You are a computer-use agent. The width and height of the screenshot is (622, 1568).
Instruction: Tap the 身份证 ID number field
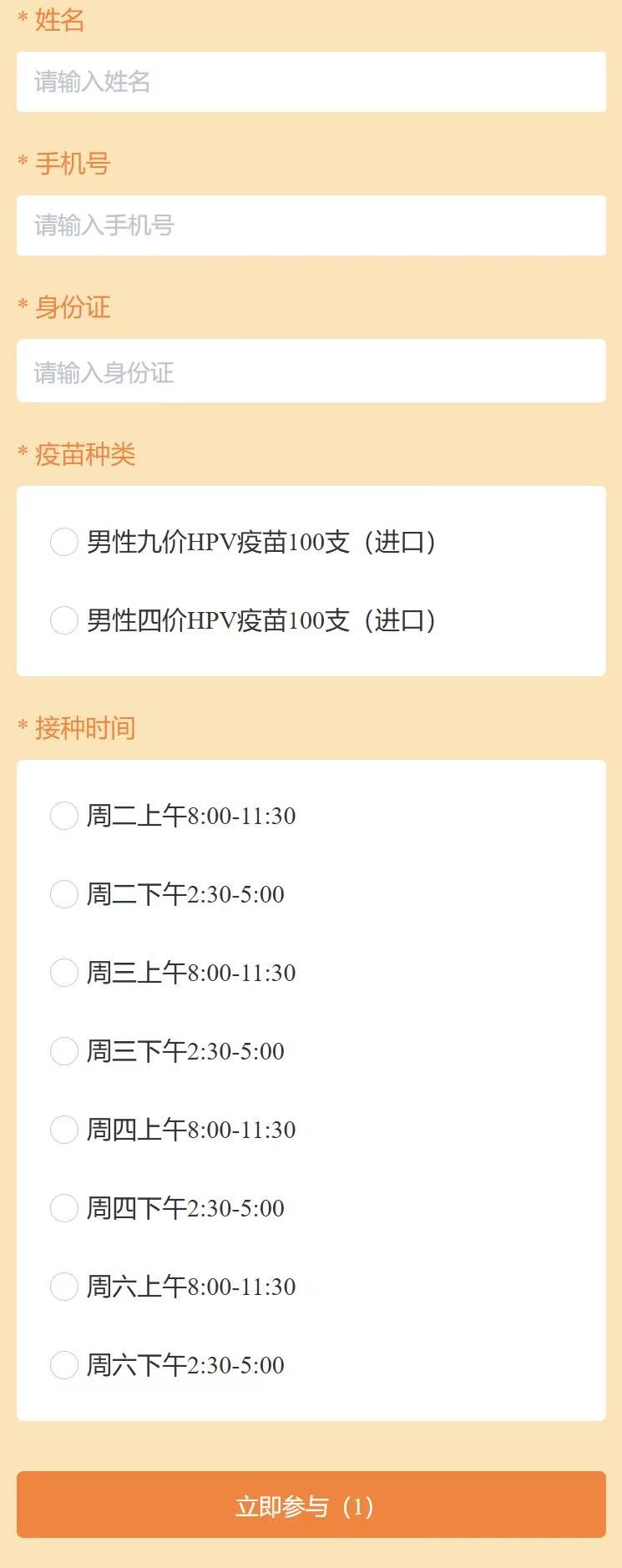coord(311,372)
